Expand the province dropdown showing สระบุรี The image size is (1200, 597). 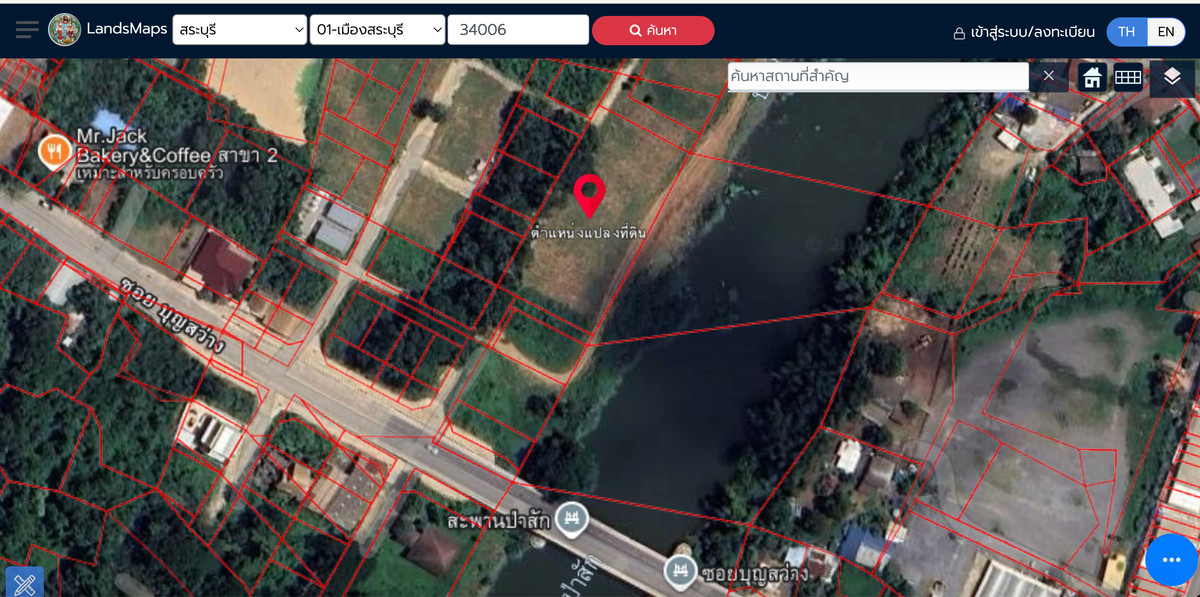click(240, 30)
